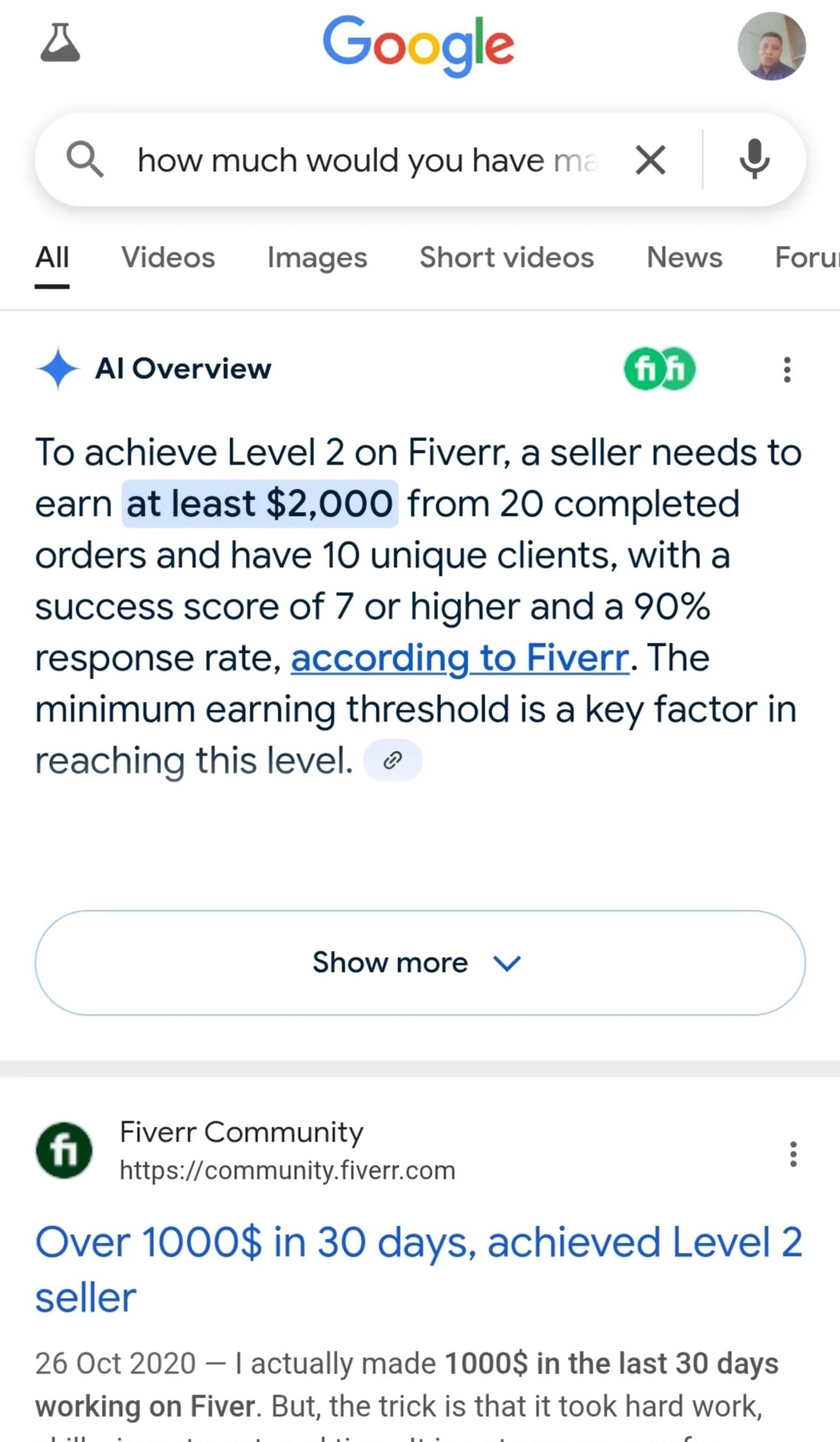840x1442 pixels.
Task: Follow the "according to Fiverr" link
Action: pyautogui.click(x=459, y=658)
